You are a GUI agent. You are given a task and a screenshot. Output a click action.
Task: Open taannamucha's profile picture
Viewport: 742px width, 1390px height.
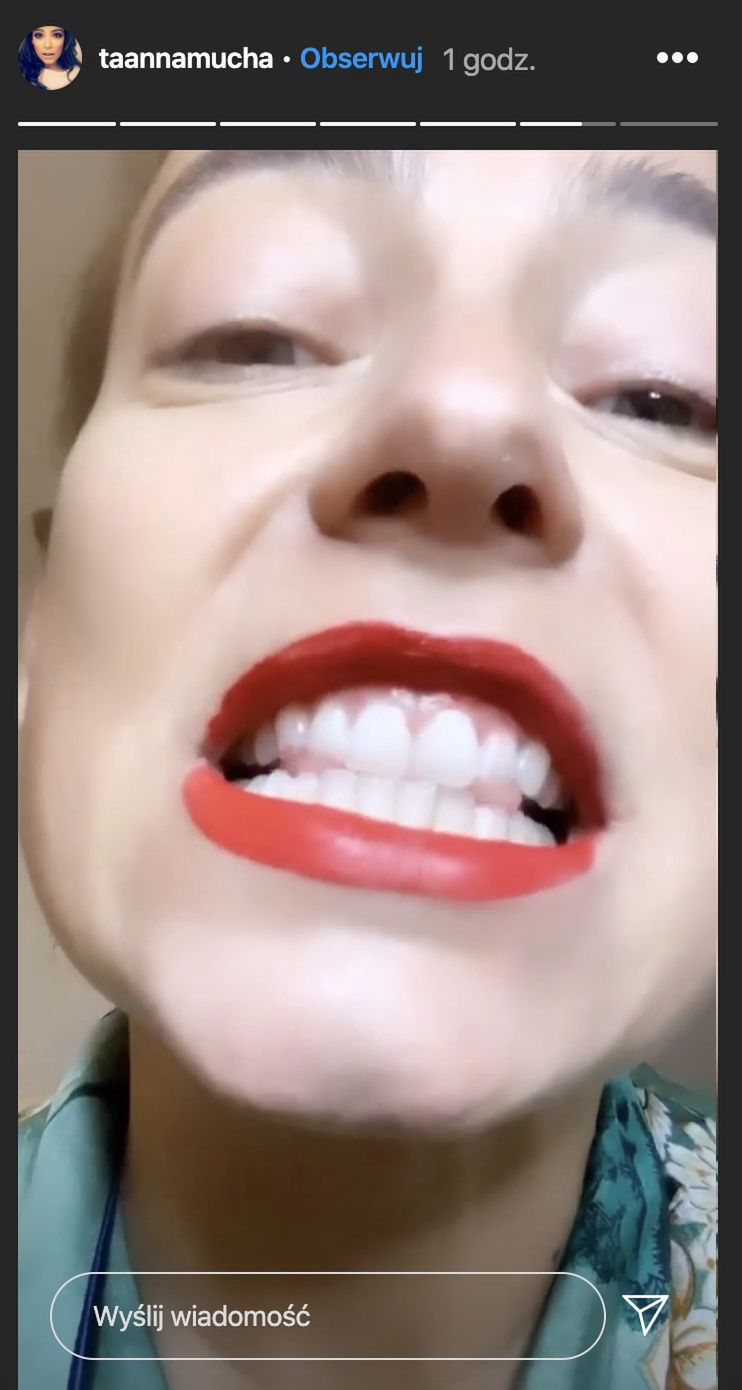pos(49,59)
